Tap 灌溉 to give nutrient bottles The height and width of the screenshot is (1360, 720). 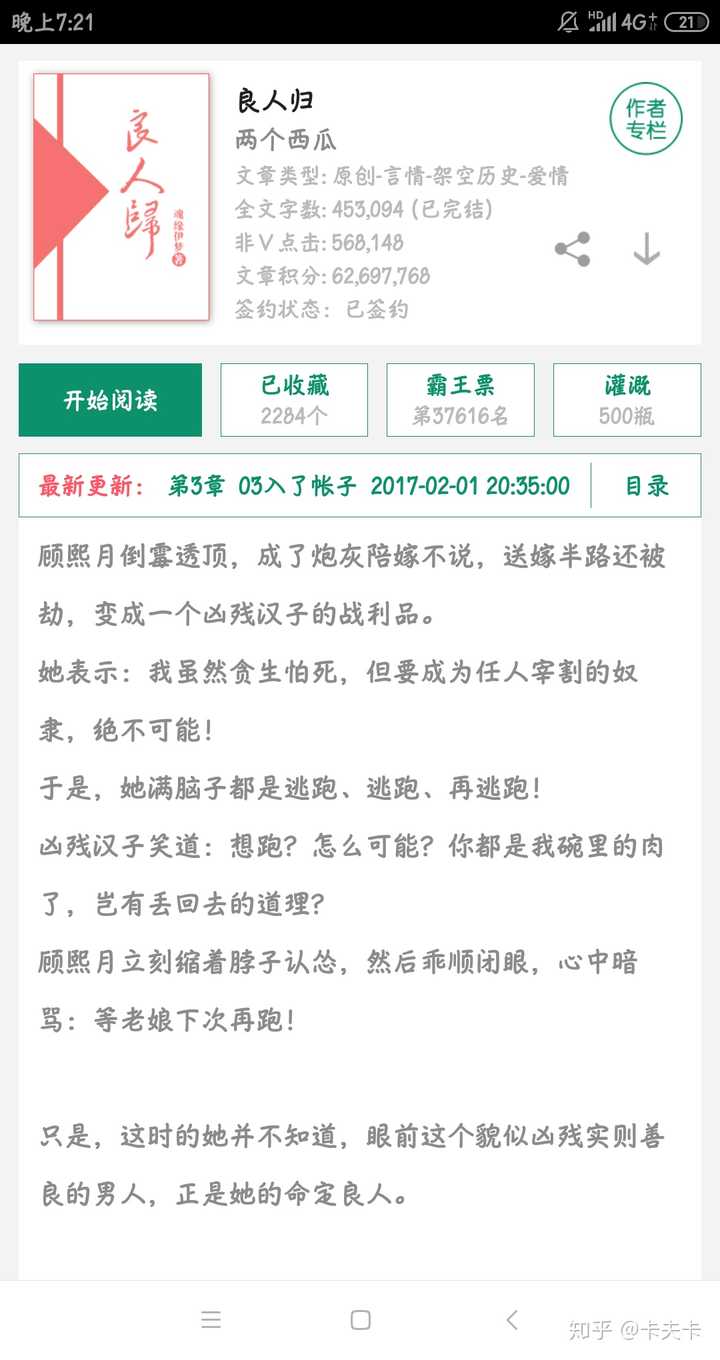pyautogui.click(x=627, y=400)
